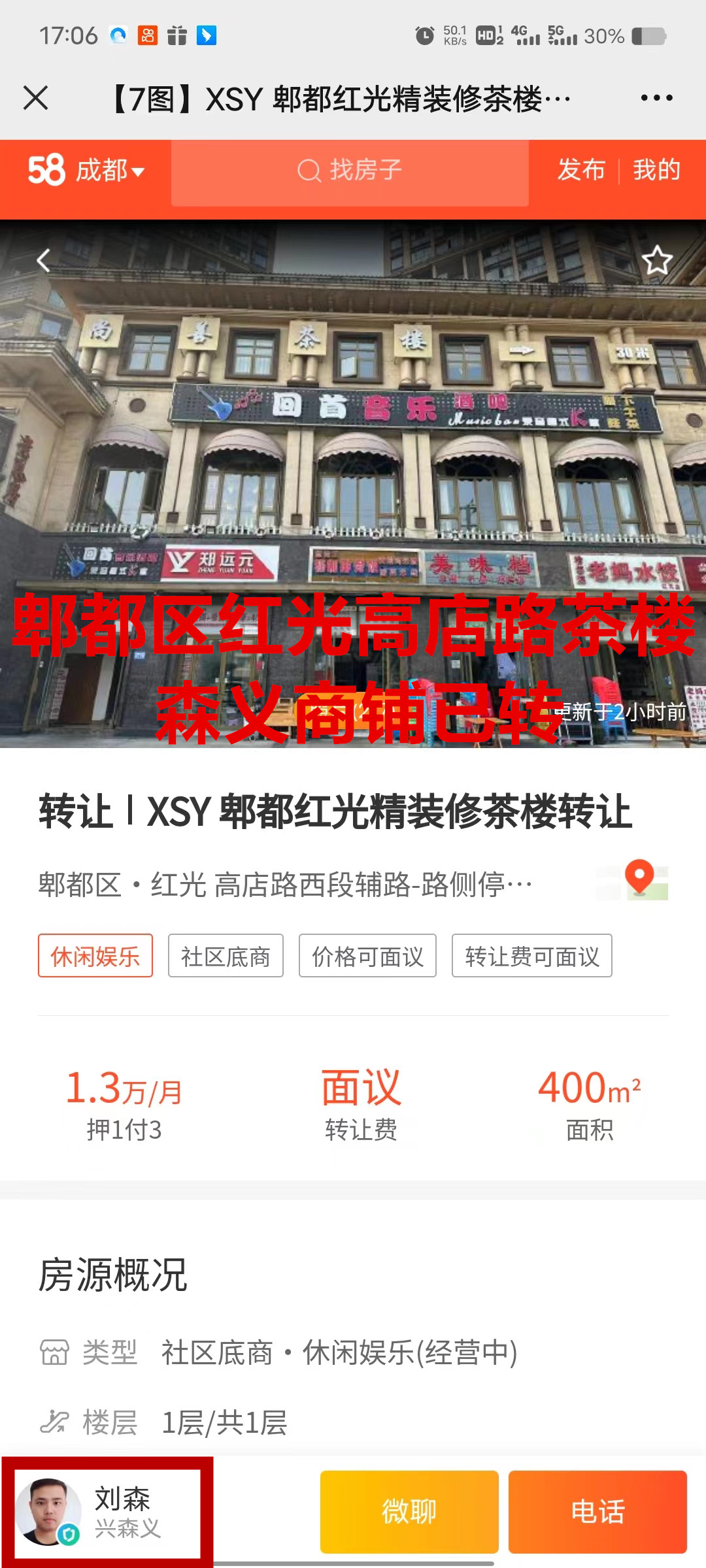The image size is (706, 1568).
Task: Open the three-dot overflow menu
Action: point(656,98)
